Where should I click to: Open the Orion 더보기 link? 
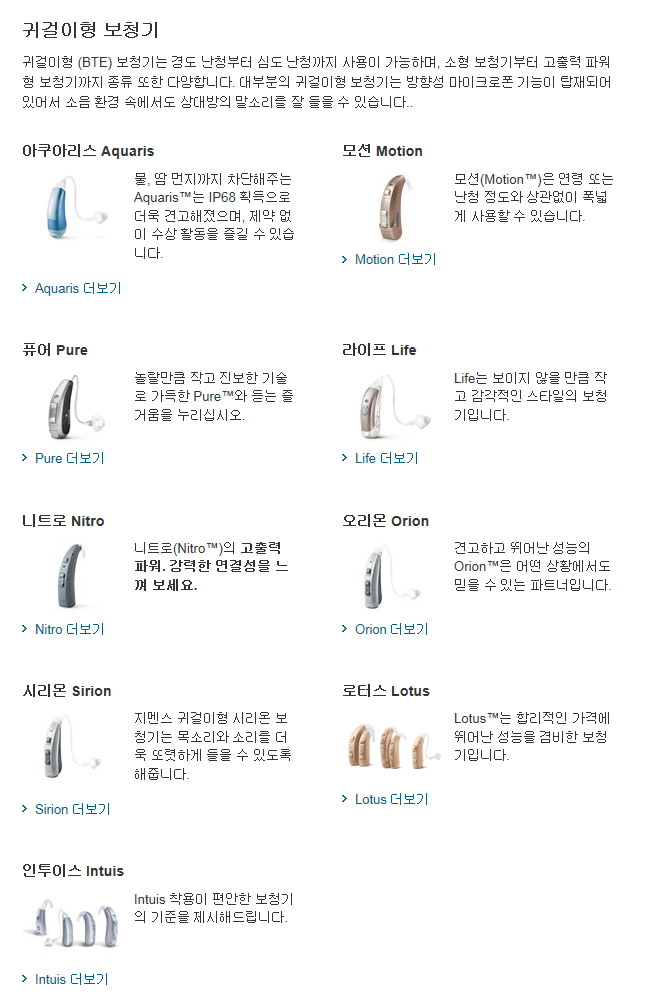click(x=391, y=629)
